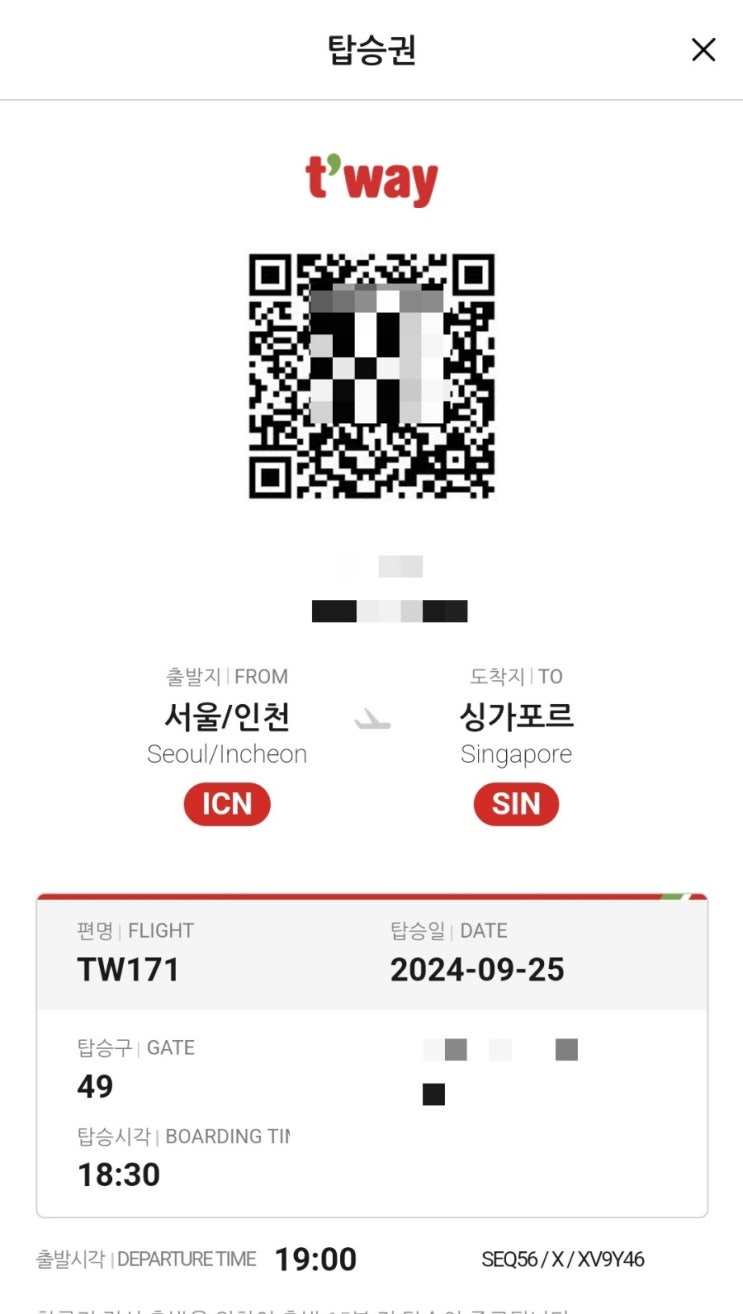
Task: Close the boarding pass screen
Action: click(703, 50)
